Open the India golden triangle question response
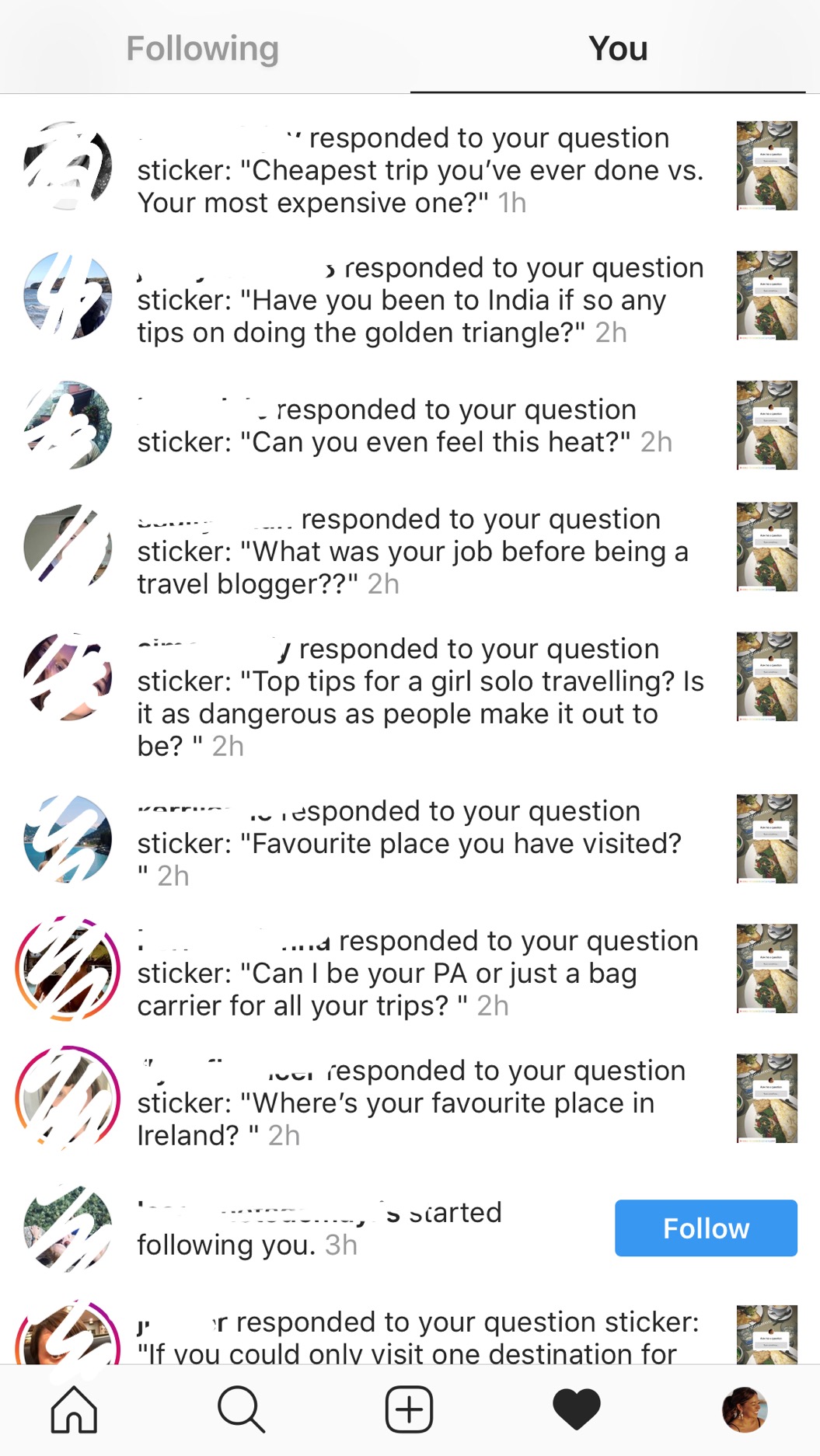The image size is (820, 1456). (420, 300)
